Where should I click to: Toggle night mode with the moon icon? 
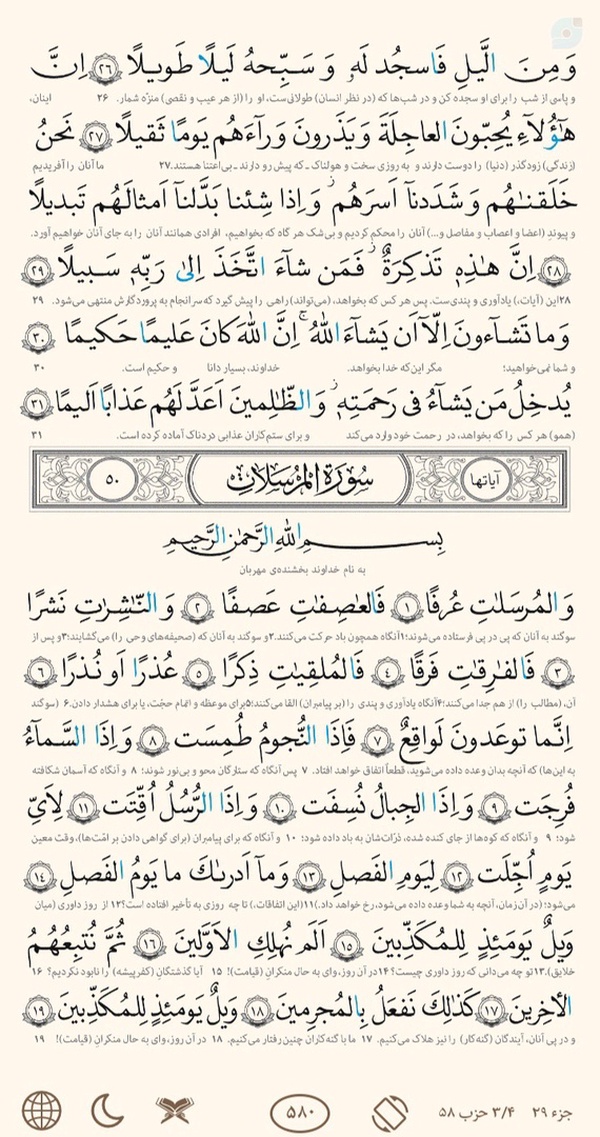point(107,1110)
